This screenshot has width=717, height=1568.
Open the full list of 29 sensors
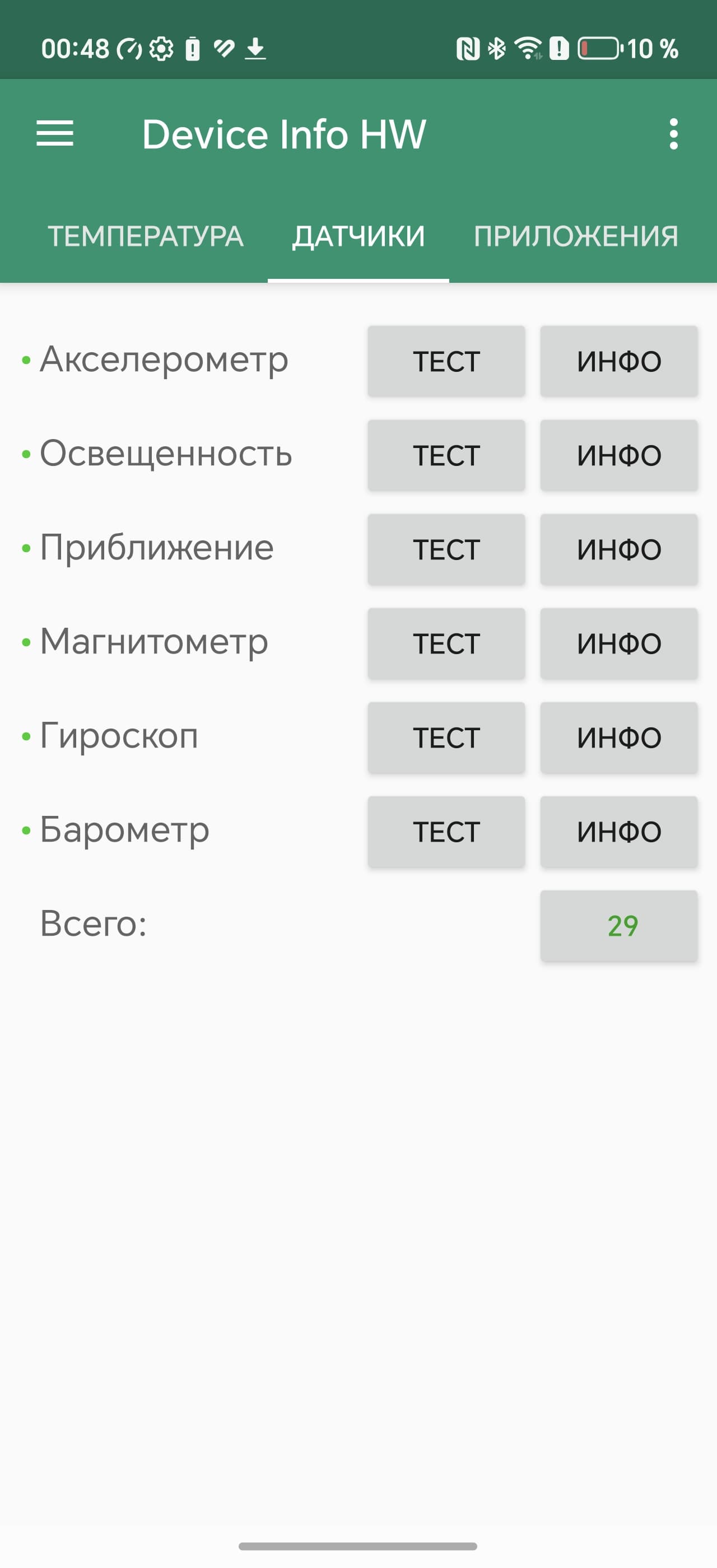(x=619, y=926)
